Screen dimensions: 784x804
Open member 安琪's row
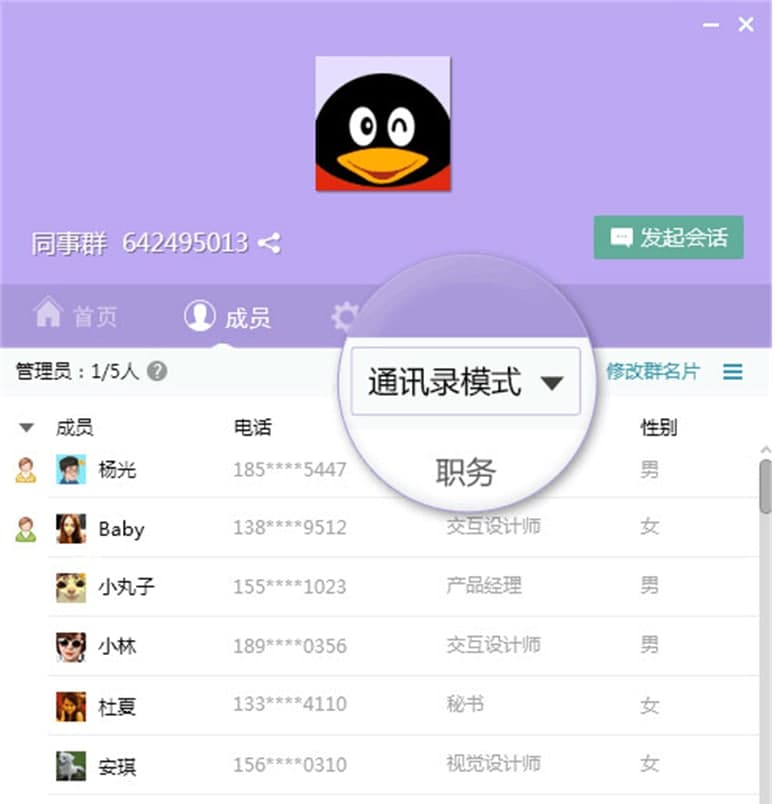click(117, 767)
